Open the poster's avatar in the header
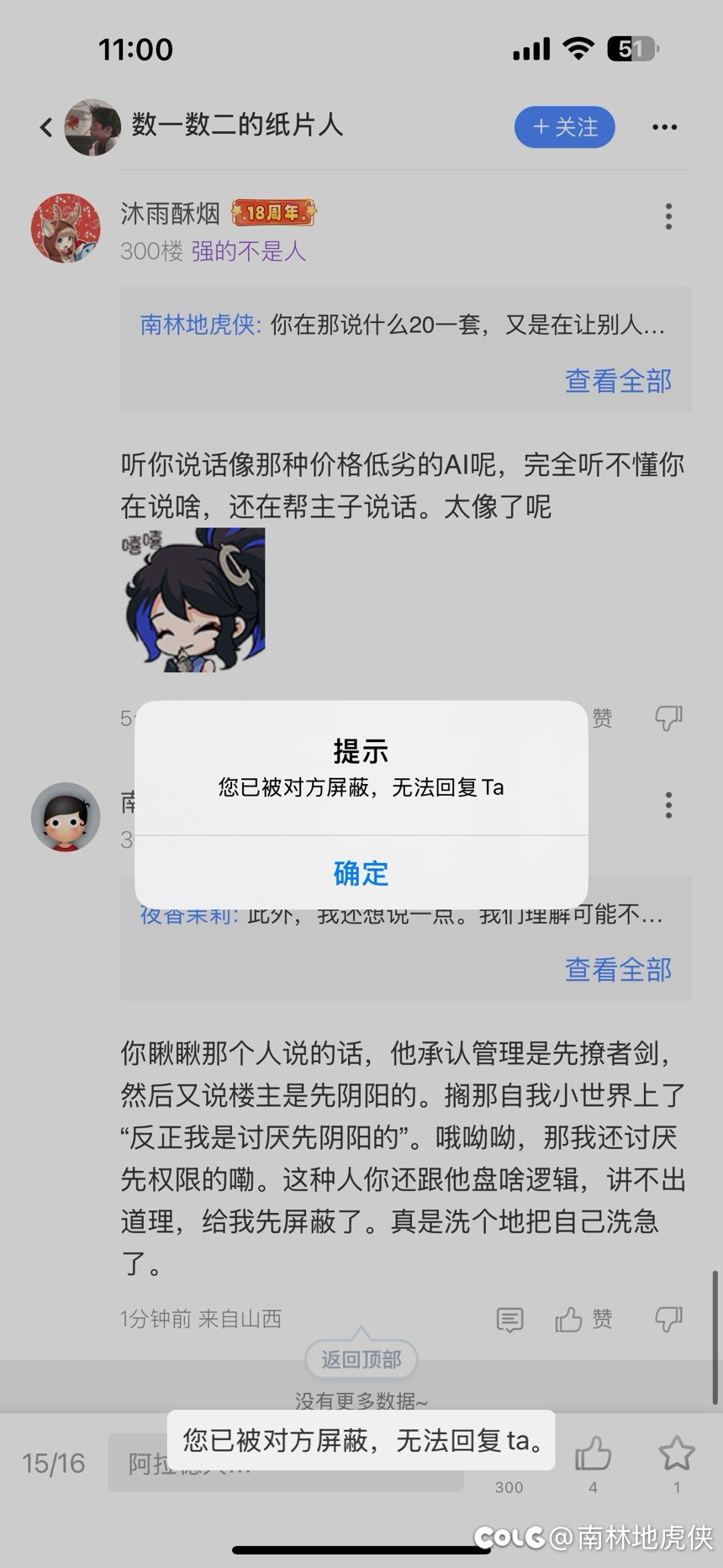 tap(92, 127)
